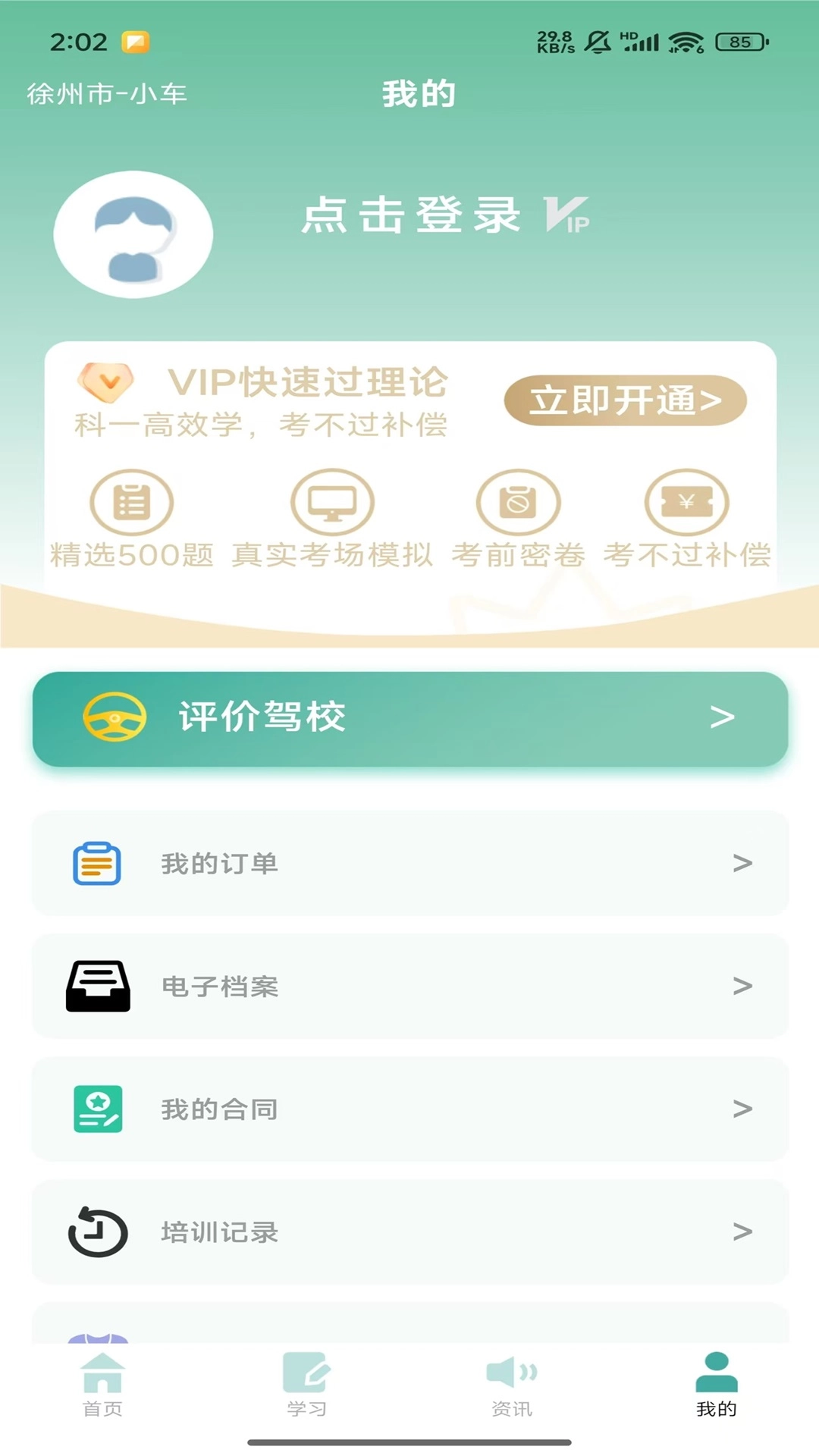Tap the avatar placeholder icon

[133, 233]
